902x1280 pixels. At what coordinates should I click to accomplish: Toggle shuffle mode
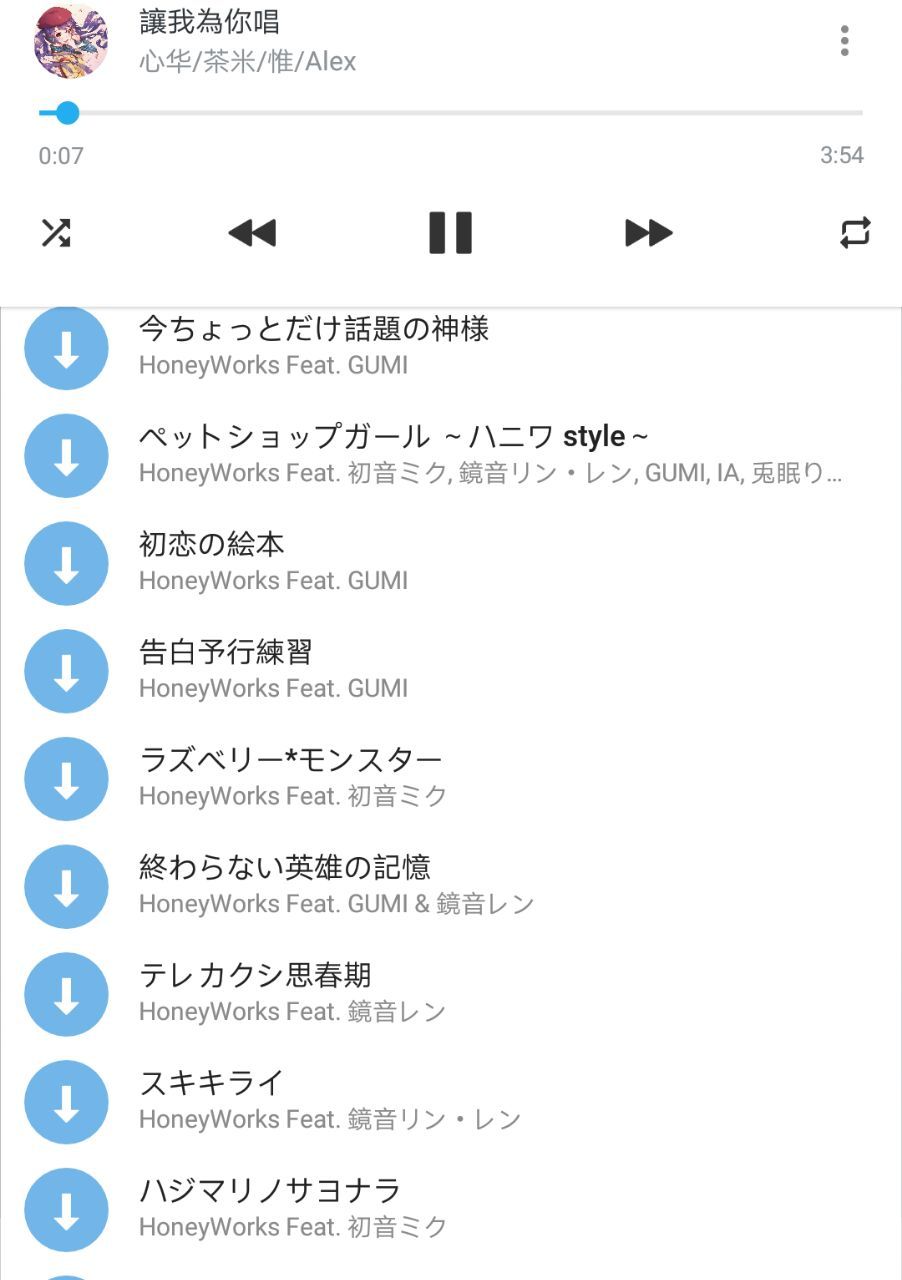[56, 233]
